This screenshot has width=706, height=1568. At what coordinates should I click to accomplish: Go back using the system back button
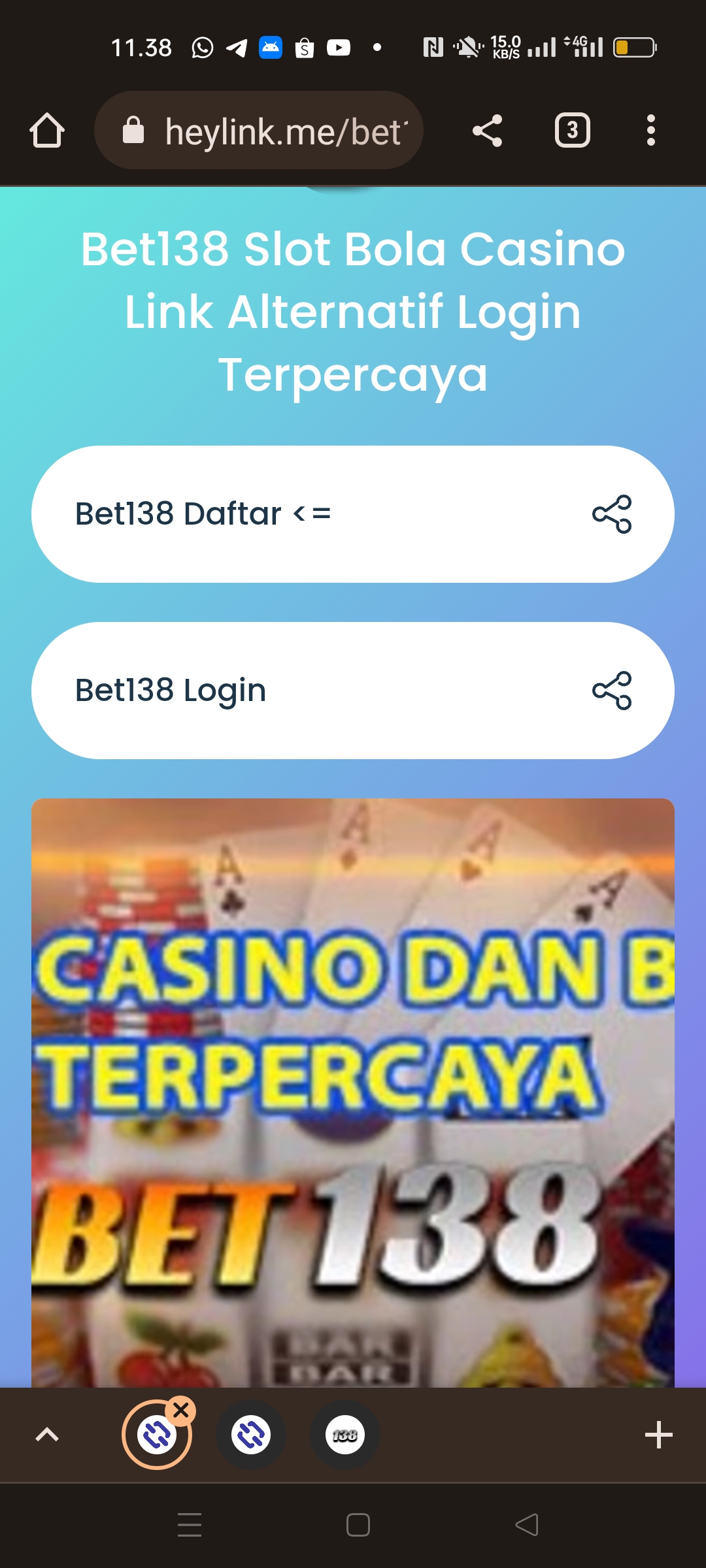click(527, 1525)
